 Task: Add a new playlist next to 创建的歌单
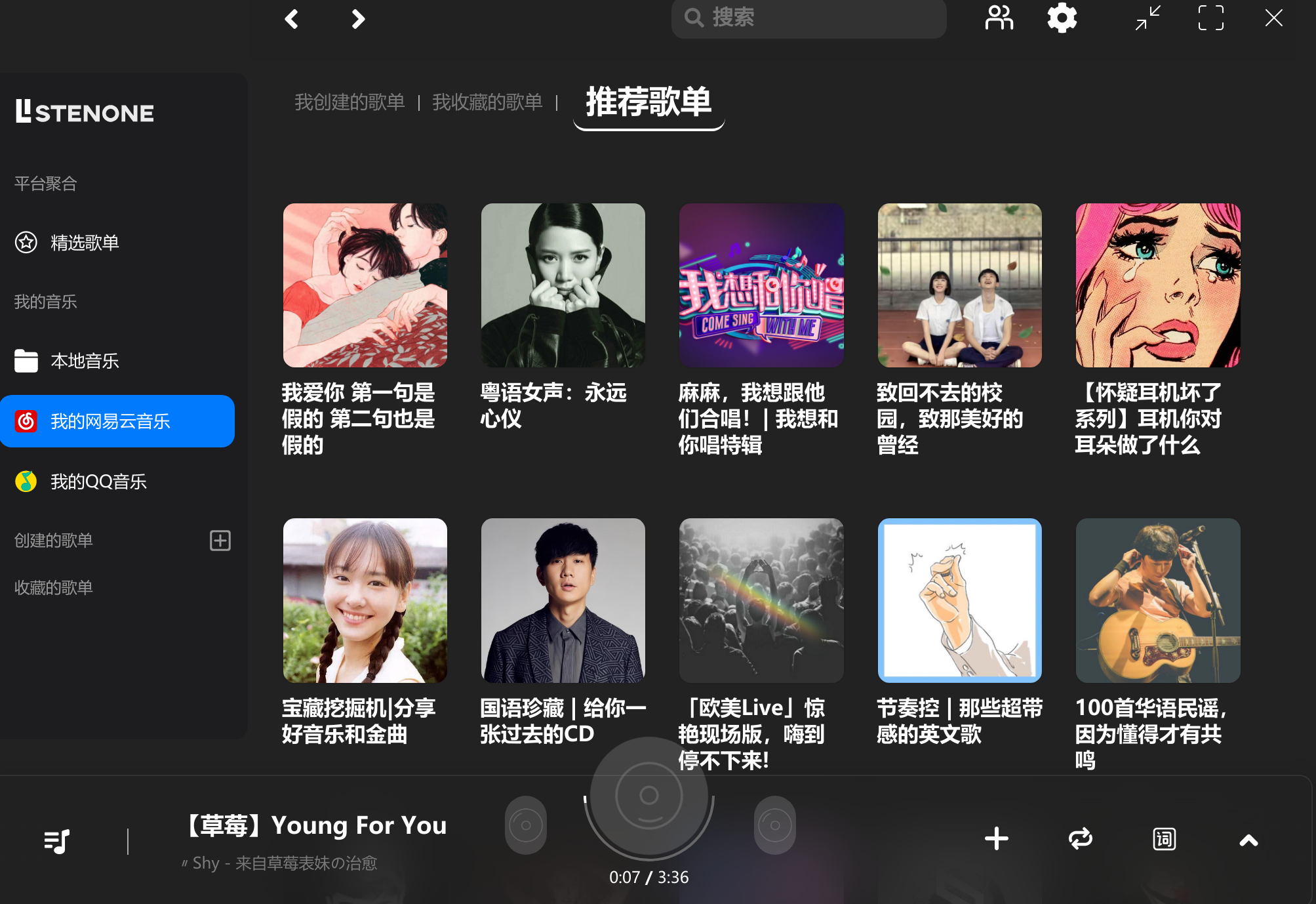[x=220, y=541]
